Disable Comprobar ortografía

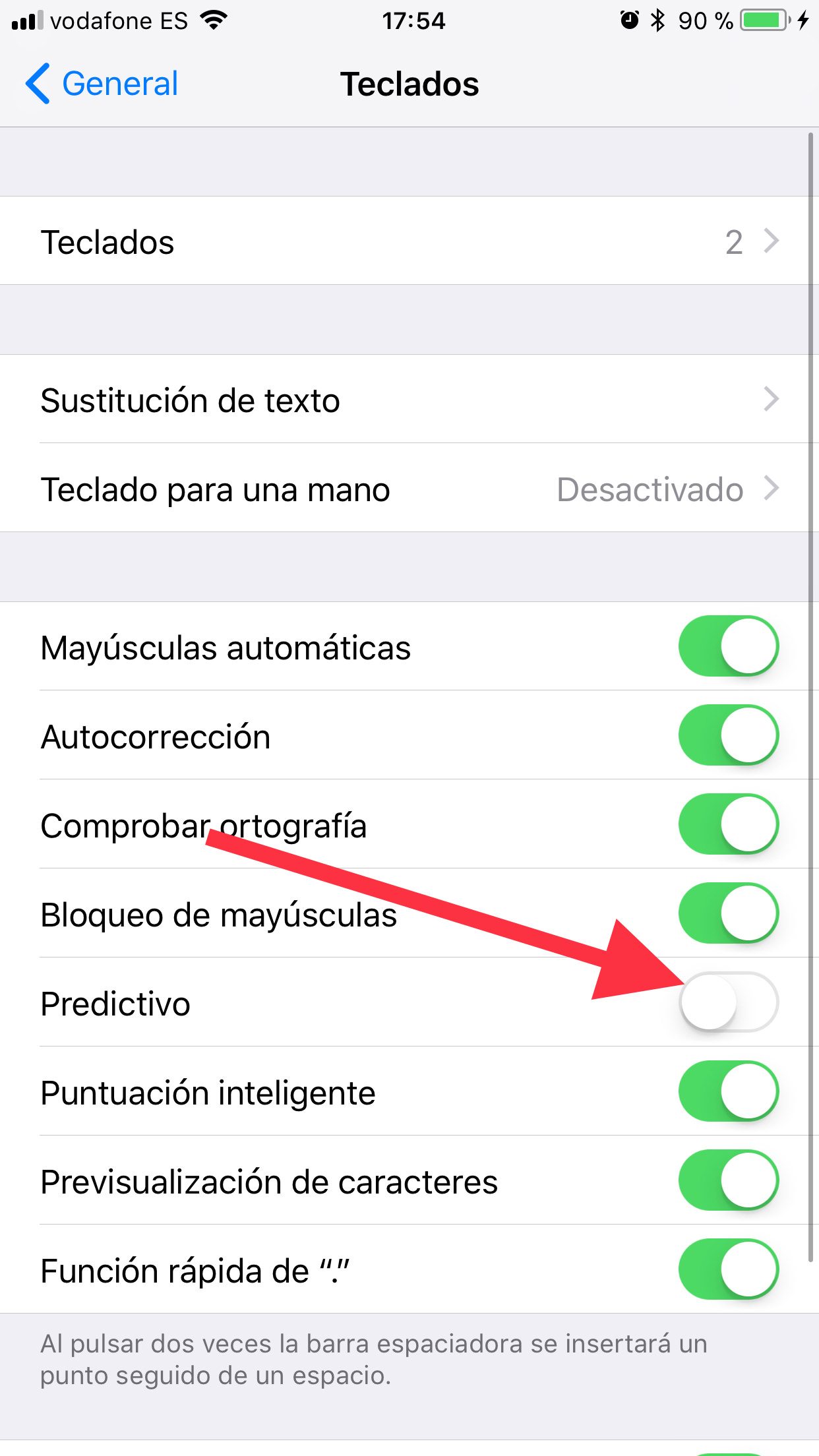(728, 825)
